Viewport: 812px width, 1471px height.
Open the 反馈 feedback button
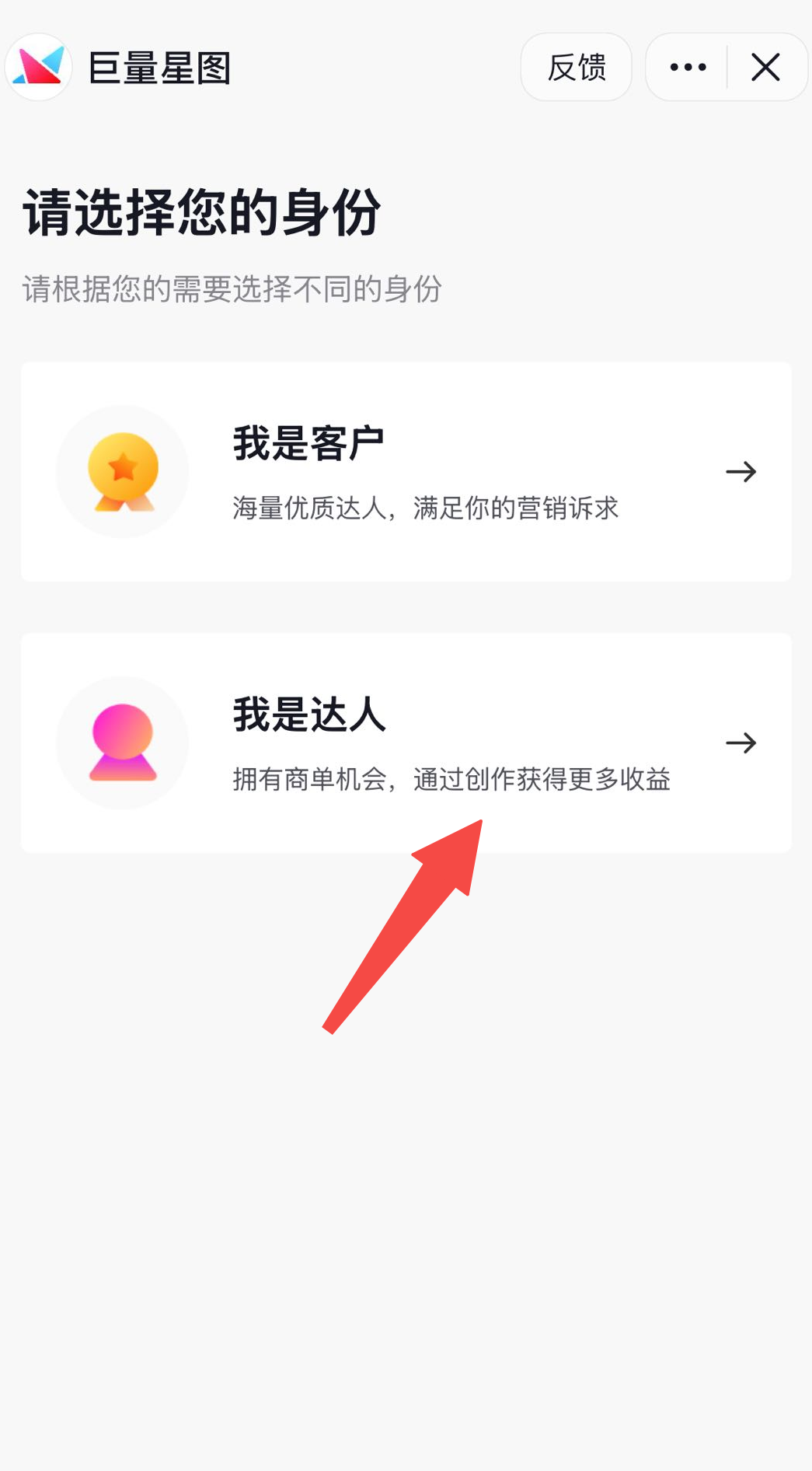[576, 68]
